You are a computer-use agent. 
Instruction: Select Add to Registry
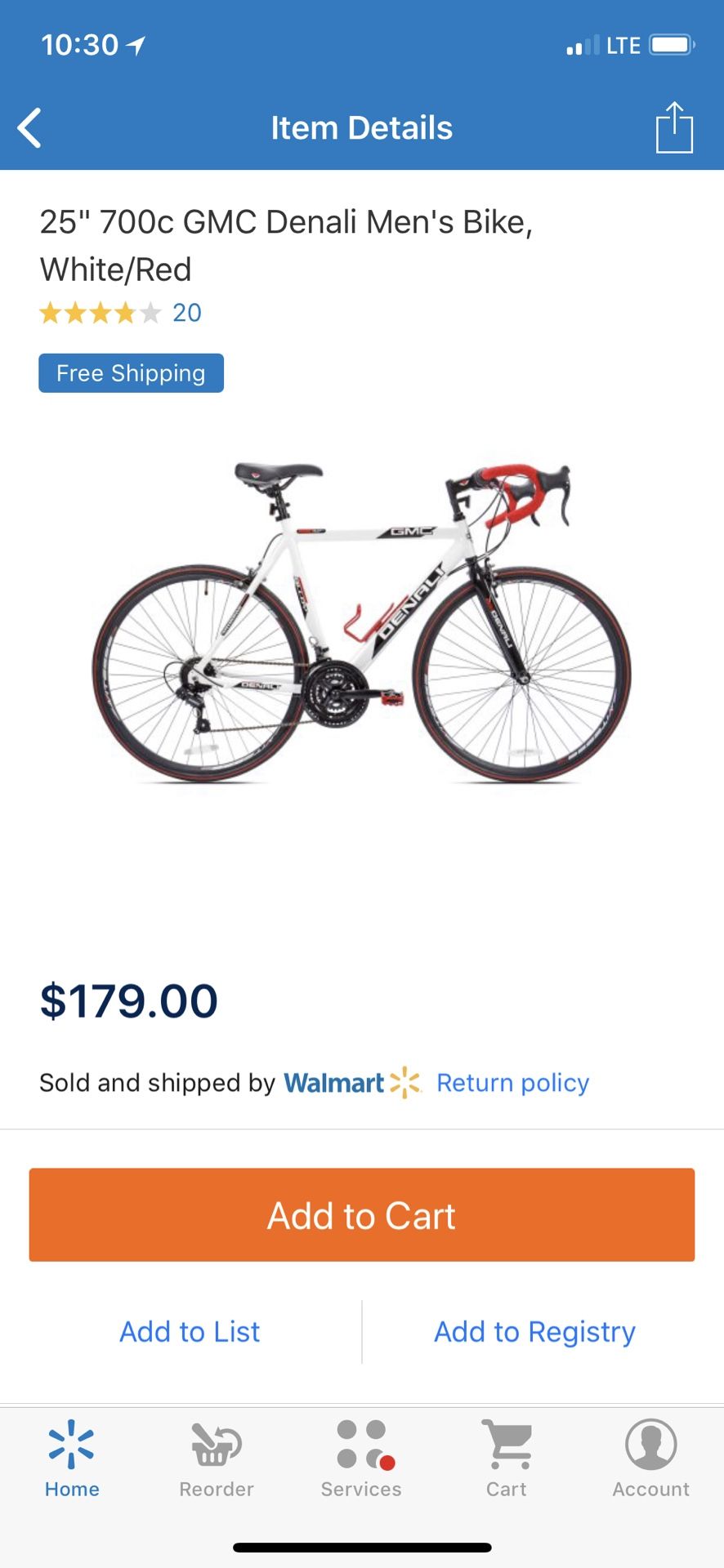tap(534, 1332)
